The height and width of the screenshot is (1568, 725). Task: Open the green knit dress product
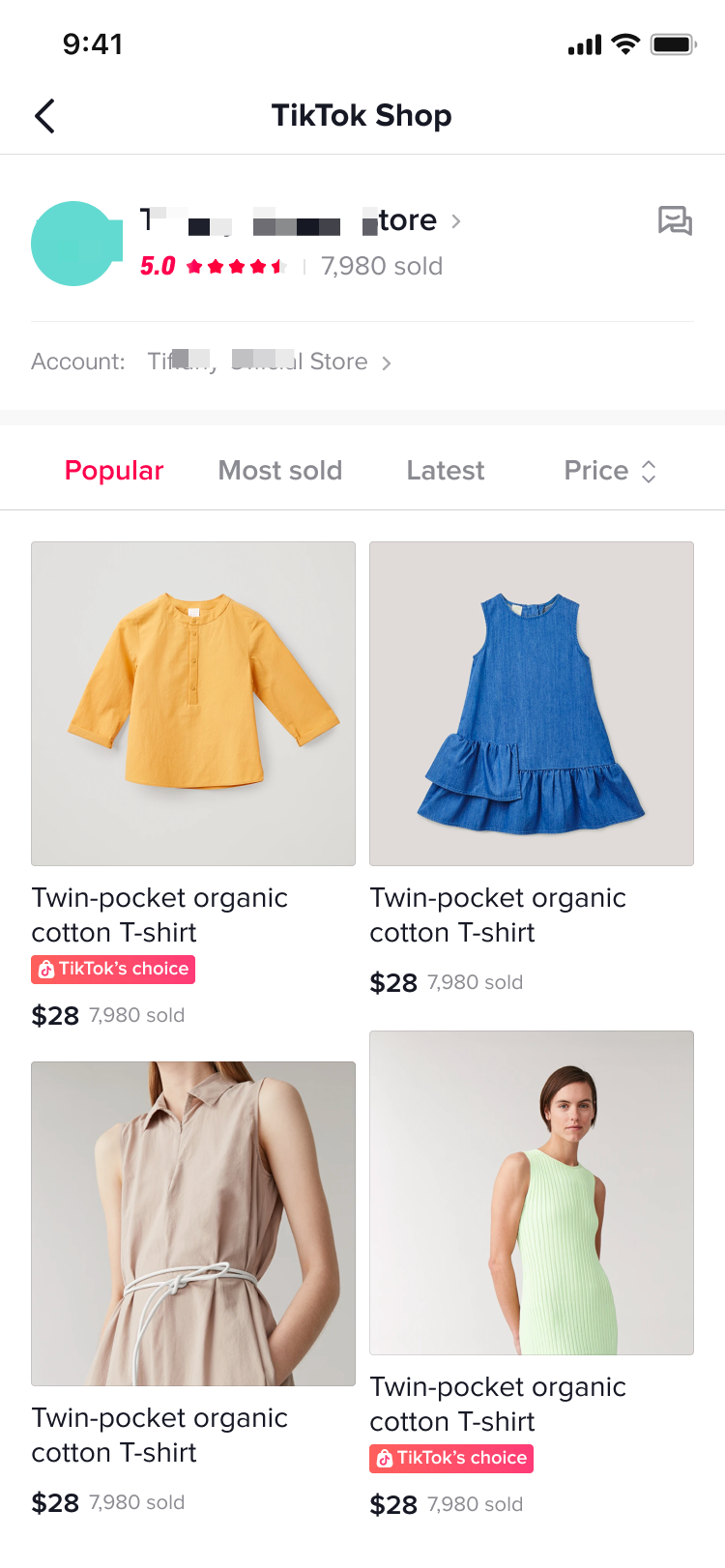pos(532,1192)
